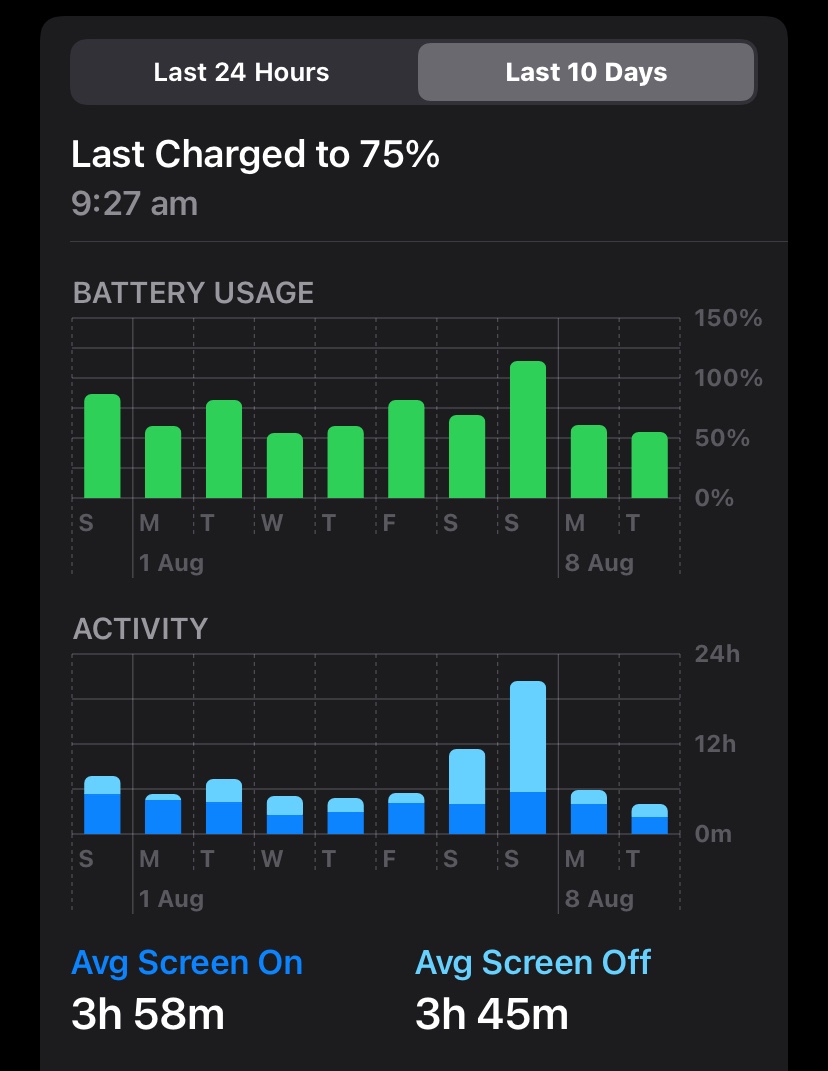Select Wednesday's bar in the Battery Usage chart
Screen dimensions: 828x1071
tap(285, 466)
